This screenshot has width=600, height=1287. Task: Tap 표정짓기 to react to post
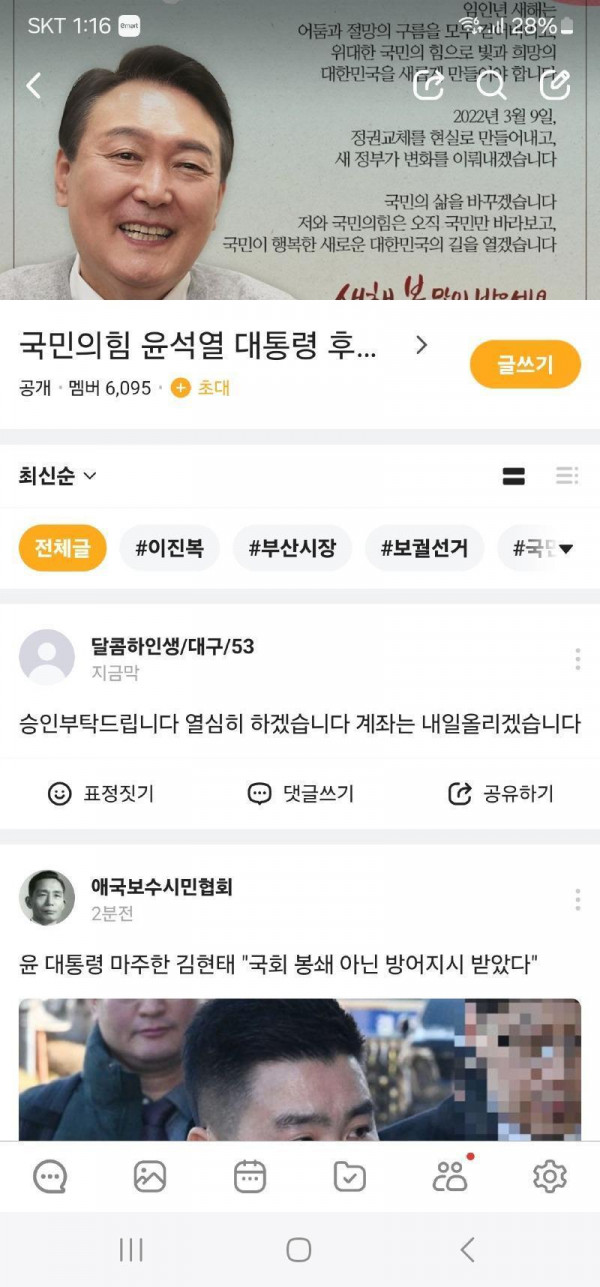click(101, 794)
